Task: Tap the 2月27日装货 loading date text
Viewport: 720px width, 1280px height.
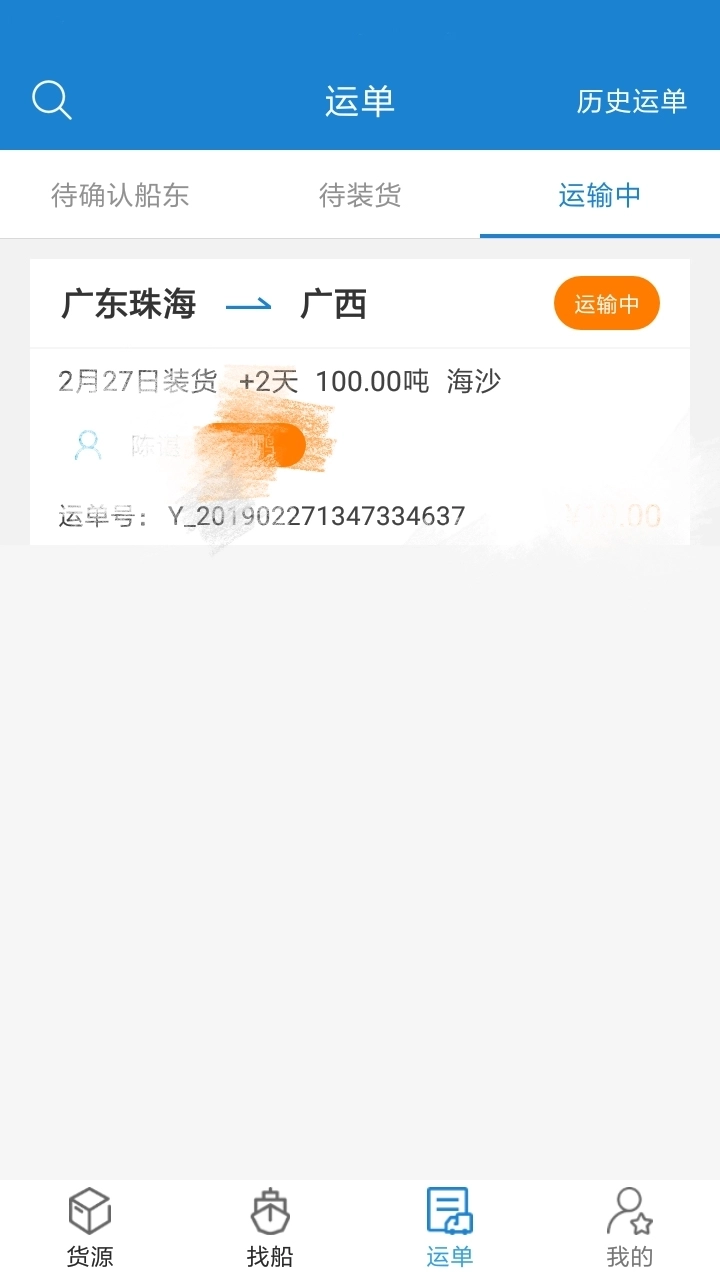Action: (135, 381)
